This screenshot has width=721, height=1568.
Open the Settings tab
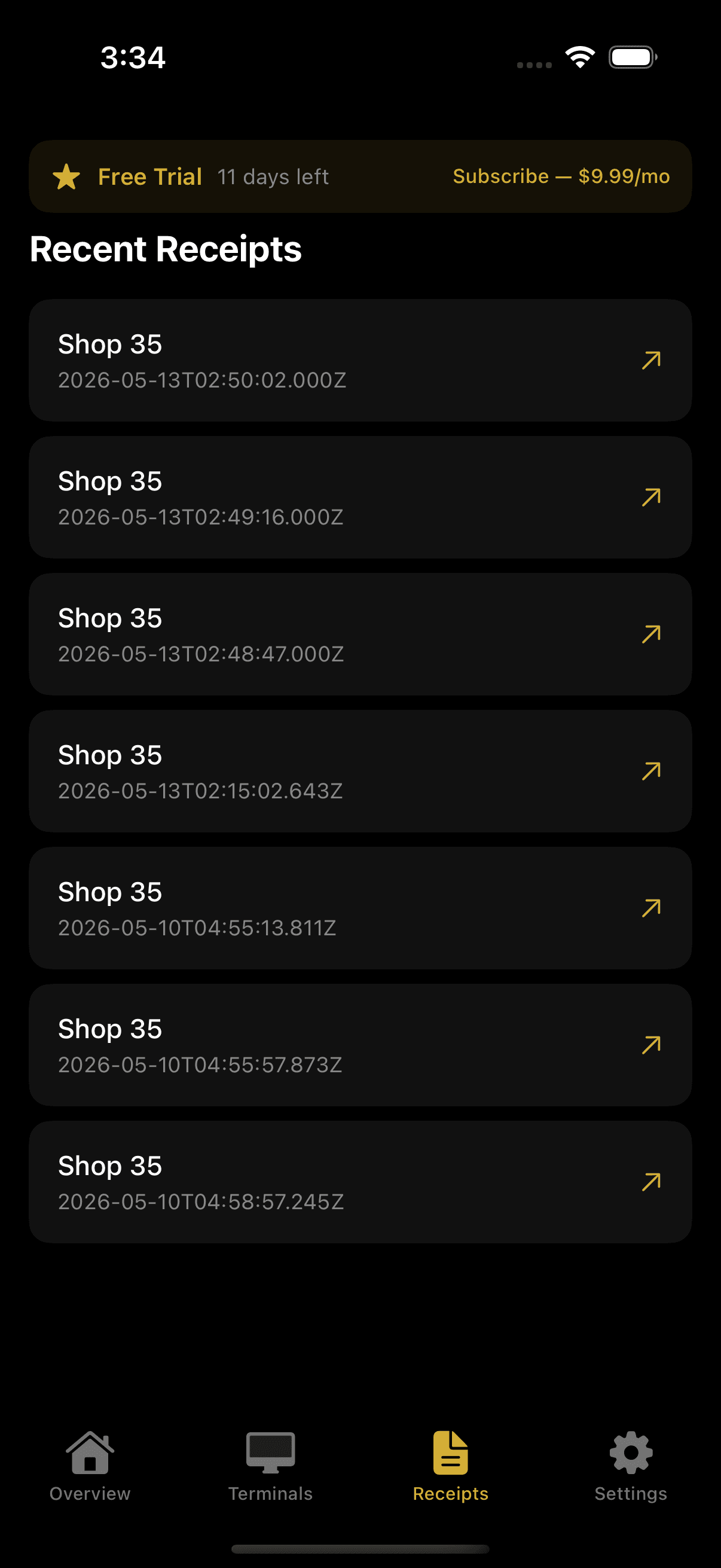(x=631, y=1467)
